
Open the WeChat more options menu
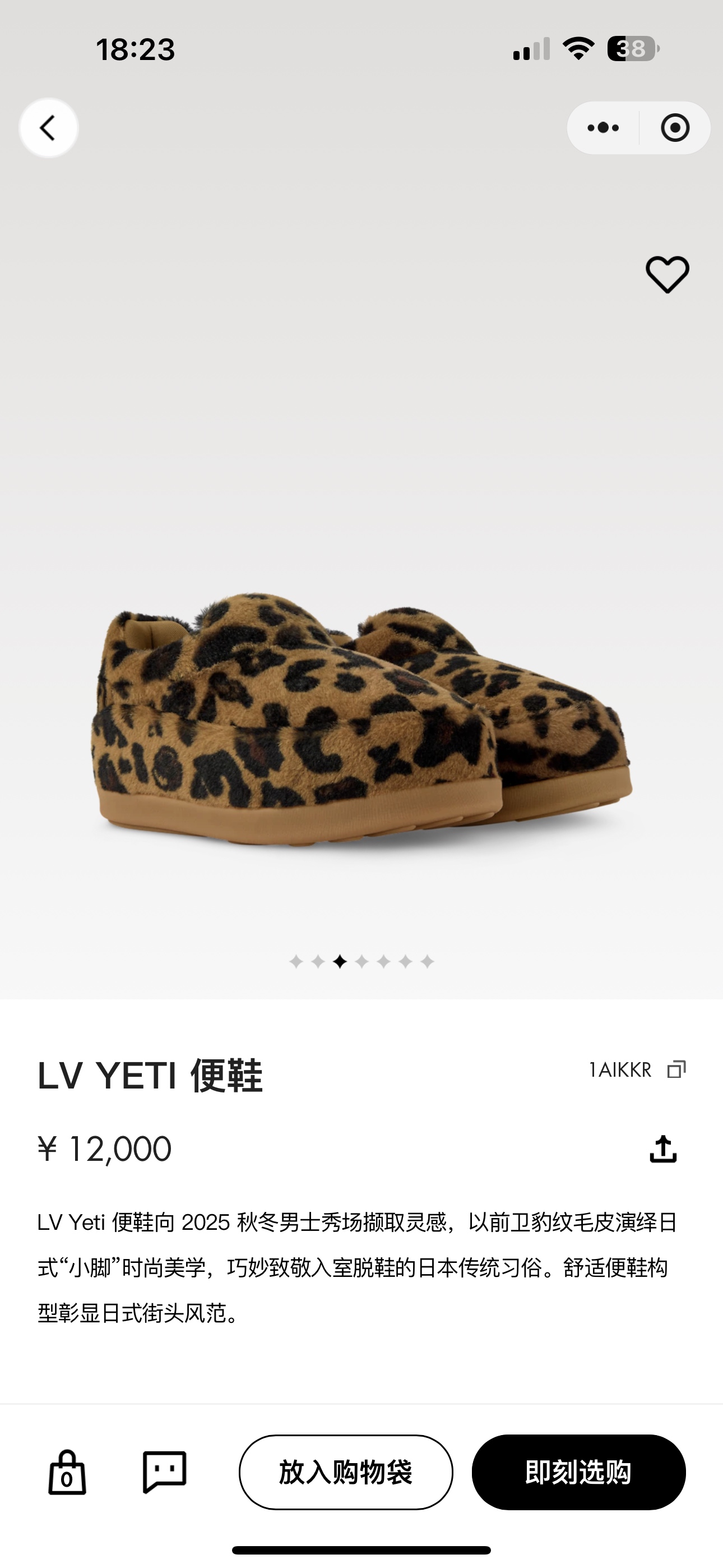[x=601, y=128]
